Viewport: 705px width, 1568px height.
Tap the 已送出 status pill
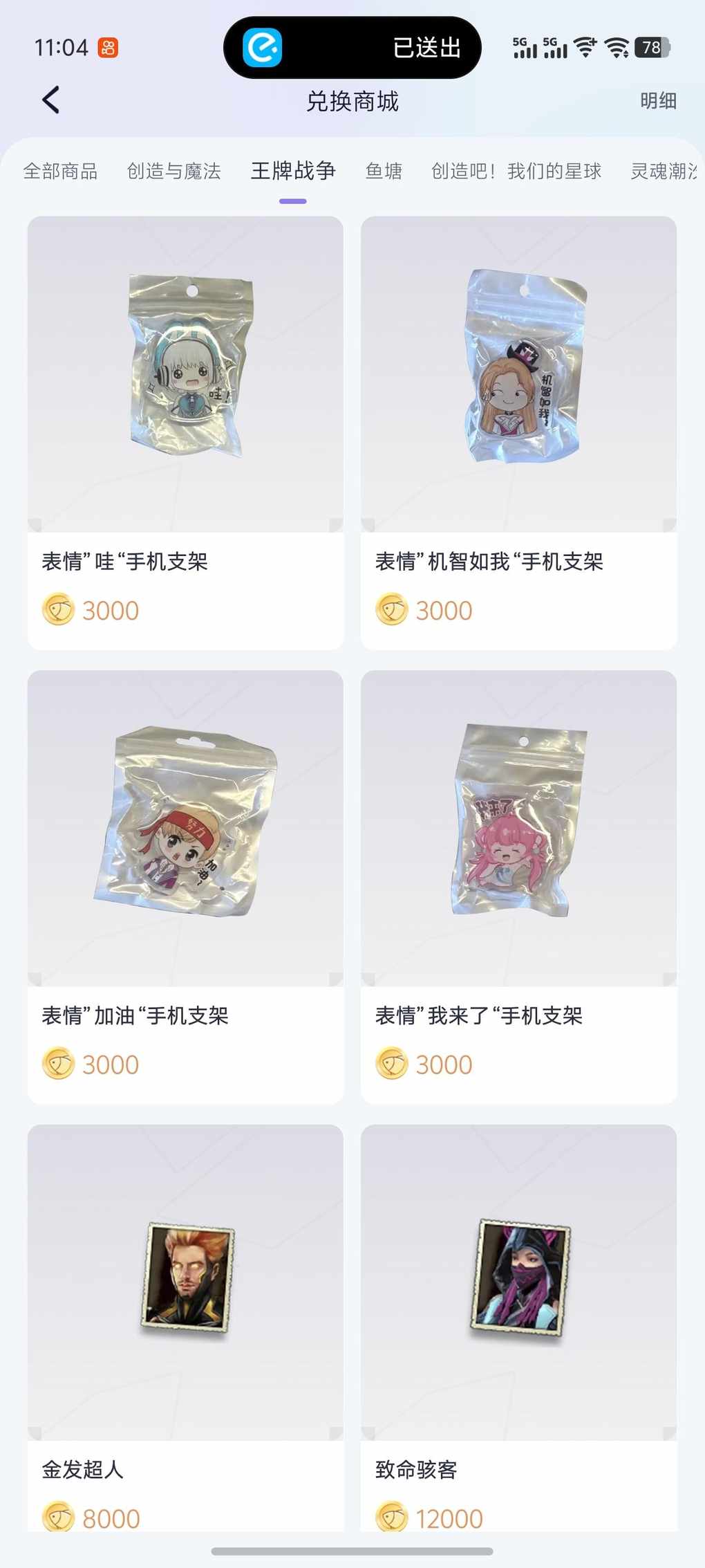(x=352, y=48)
